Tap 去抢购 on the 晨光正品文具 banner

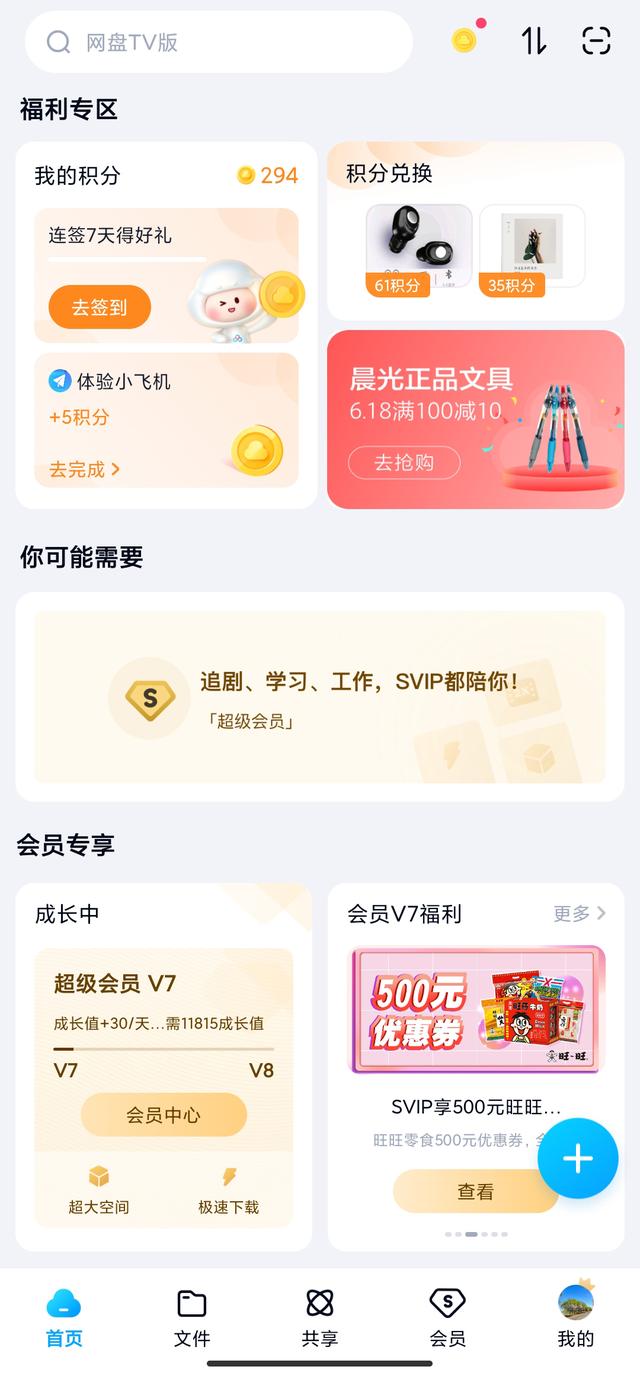pyautogui.click(x=404, y=462)
